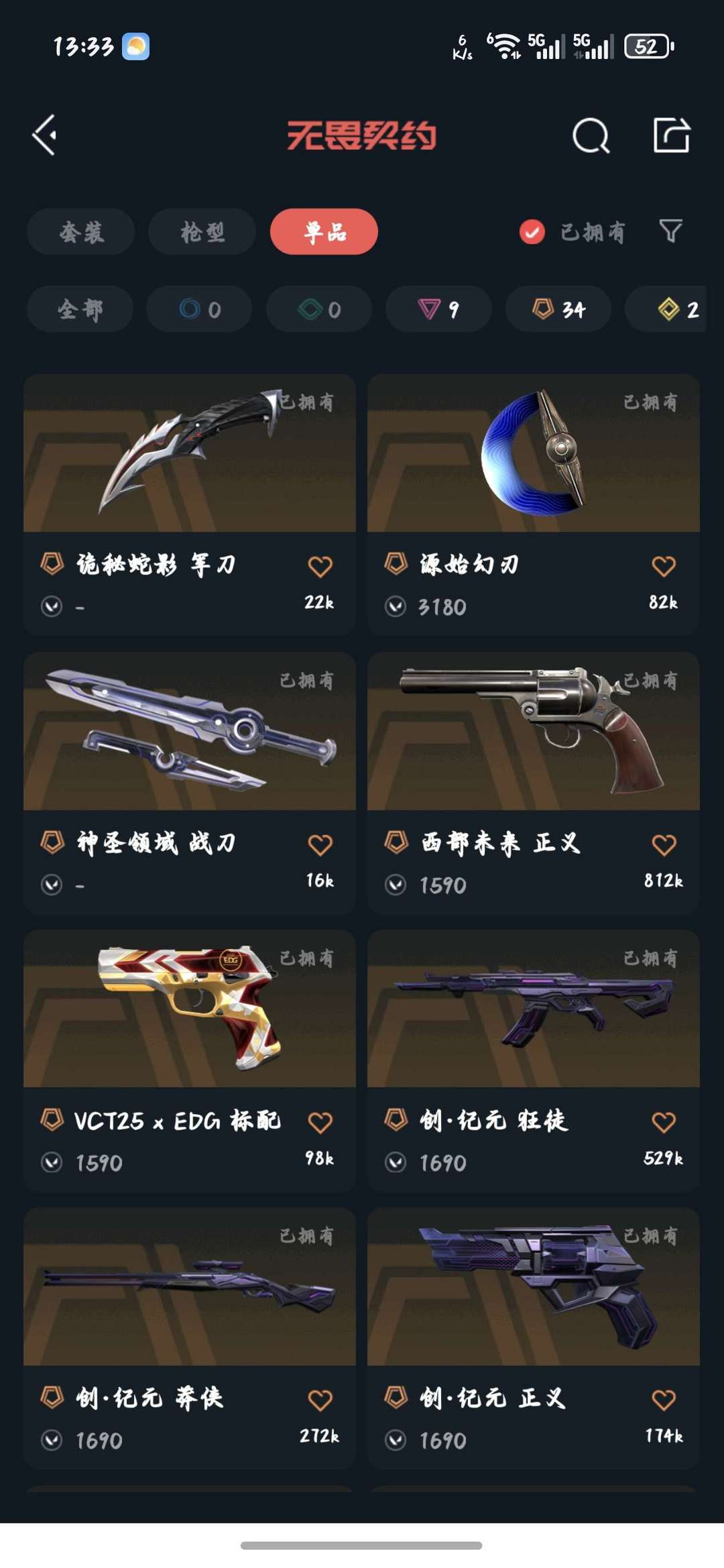Image resolution: width=724 pixels, height=1568 pixels.
Task: Switch to the 套装 tab
Action: tap(79, 231)
